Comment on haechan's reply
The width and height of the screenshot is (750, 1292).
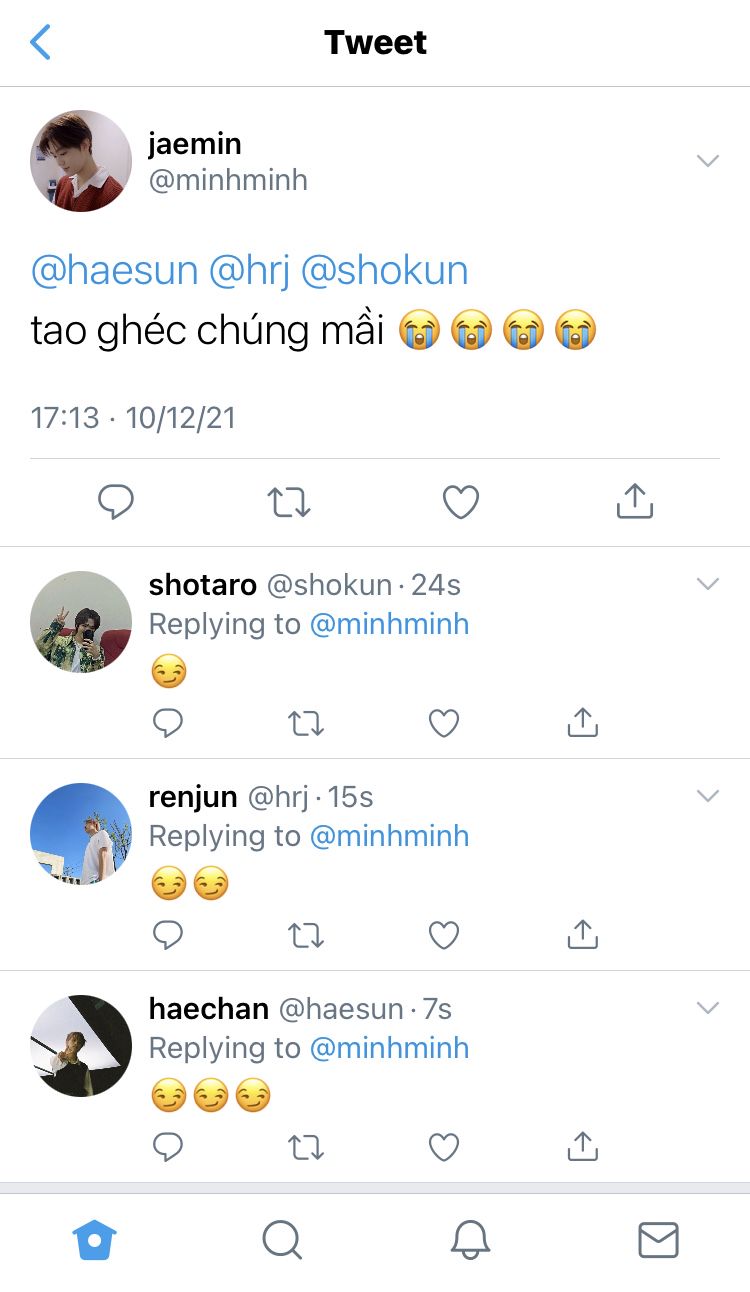pyautogui.click(x=168, y=1147)
